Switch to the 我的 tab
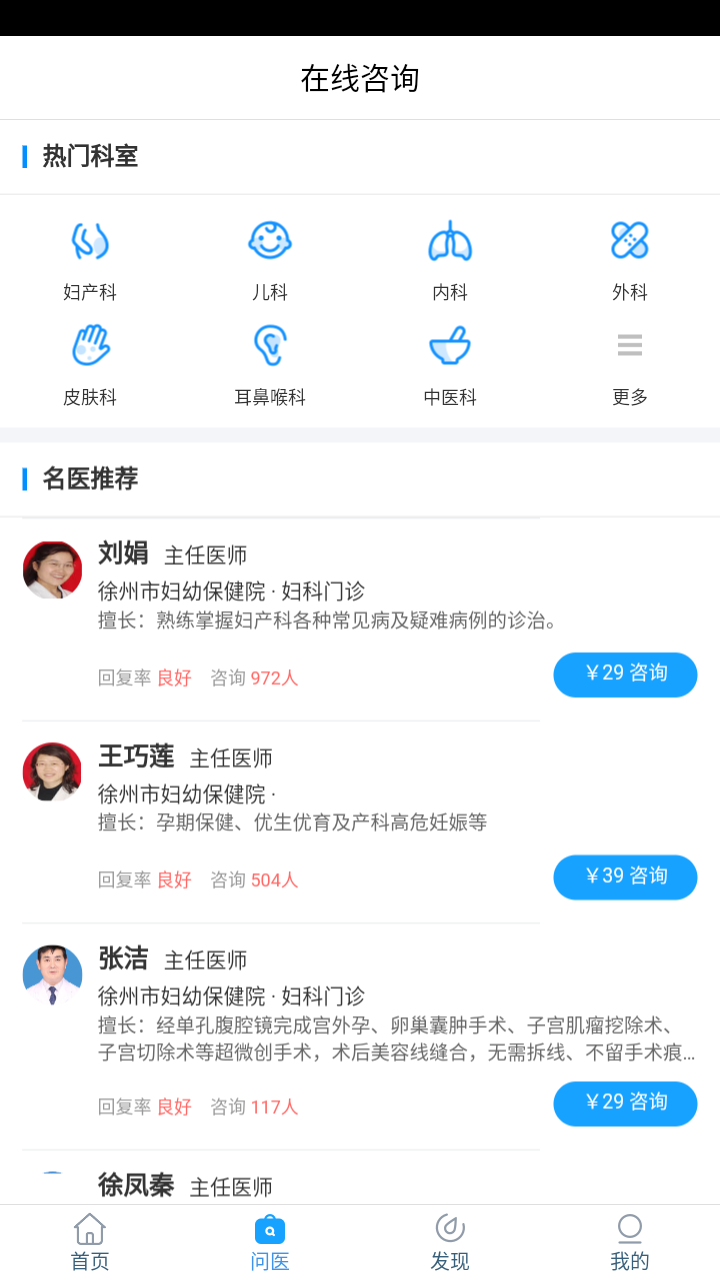Image resolution: width=720 pixels, height=1280 pixels. click(630, 1240)
